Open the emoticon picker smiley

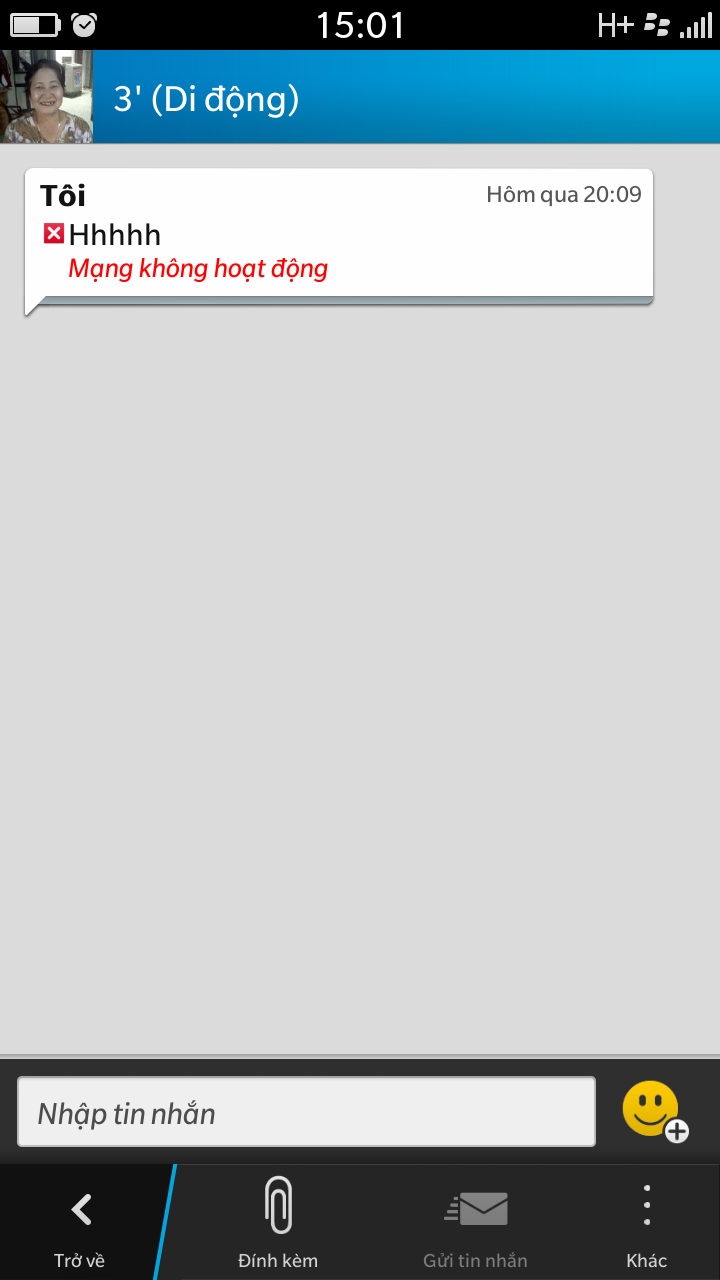pyautogui.click(x=655, y=1112)
